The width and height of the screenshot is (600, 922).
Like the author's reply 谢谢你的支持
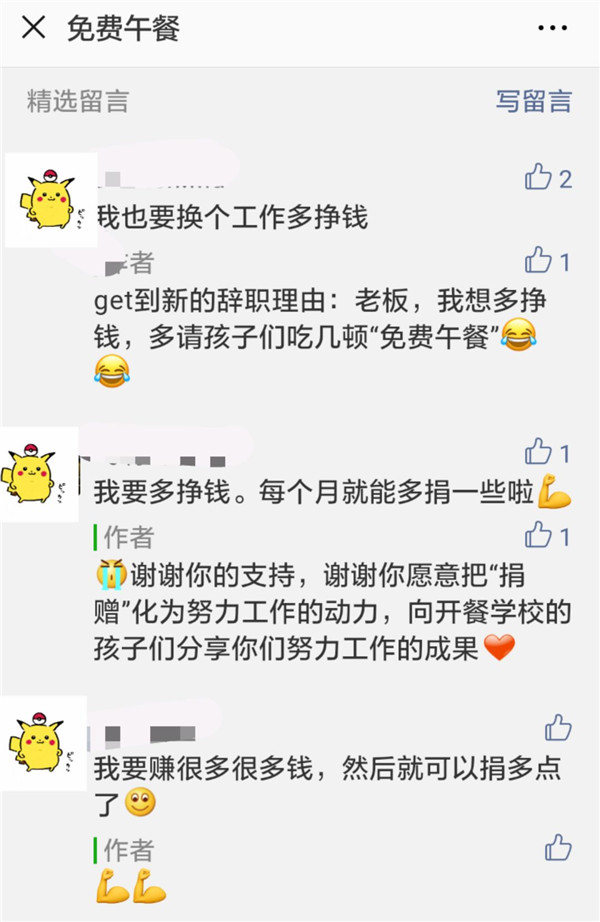click(x=539, y=536)
